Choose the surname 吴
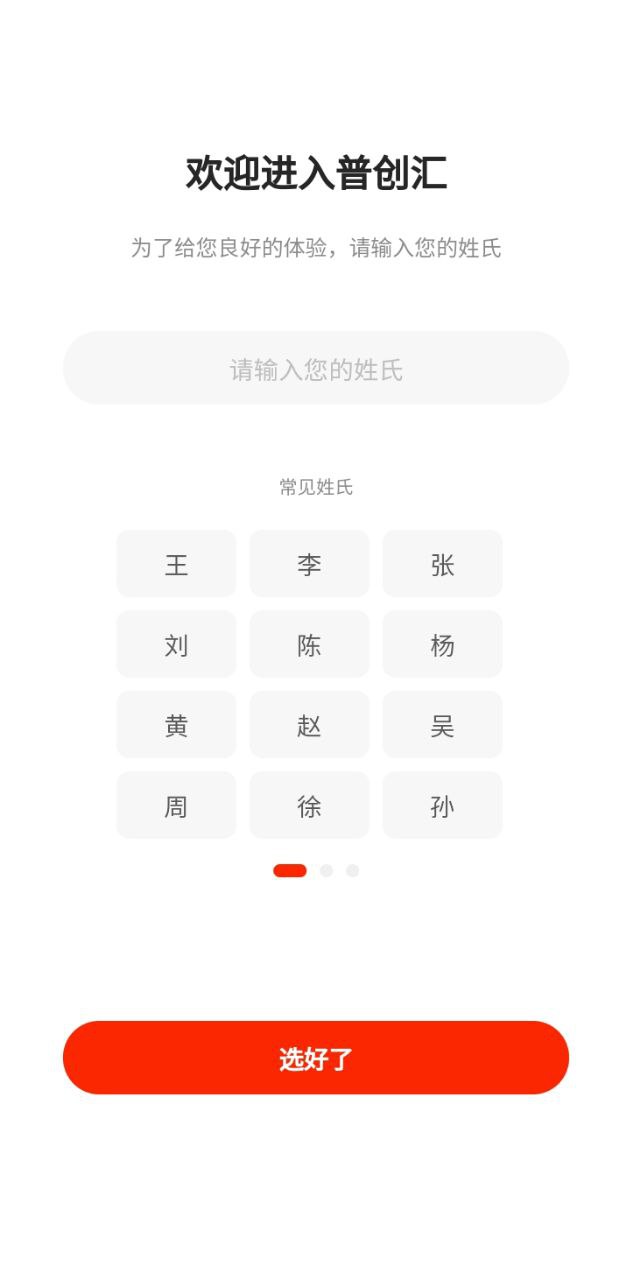Image resolution: width=630 pixels, height=1280 pixels. [x=442, y=725]
